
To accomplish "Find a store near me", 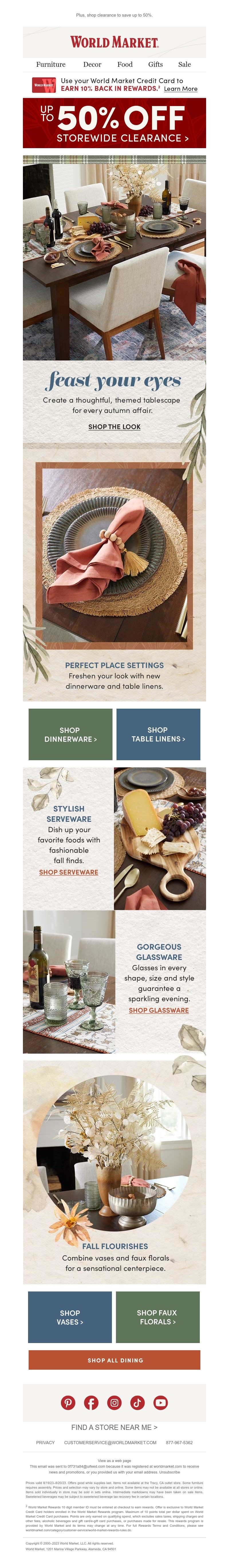I will tap(114, 1427).
